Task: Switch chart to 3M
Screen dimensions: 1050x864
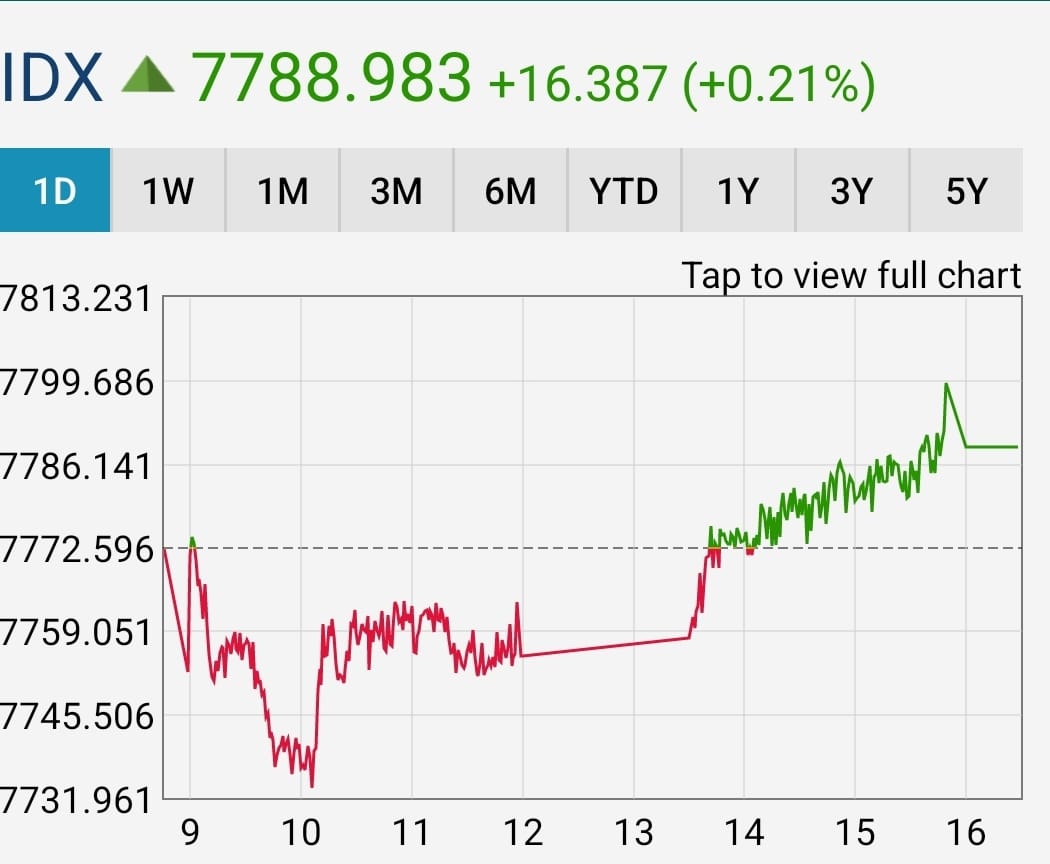Action: coord(396,191)
